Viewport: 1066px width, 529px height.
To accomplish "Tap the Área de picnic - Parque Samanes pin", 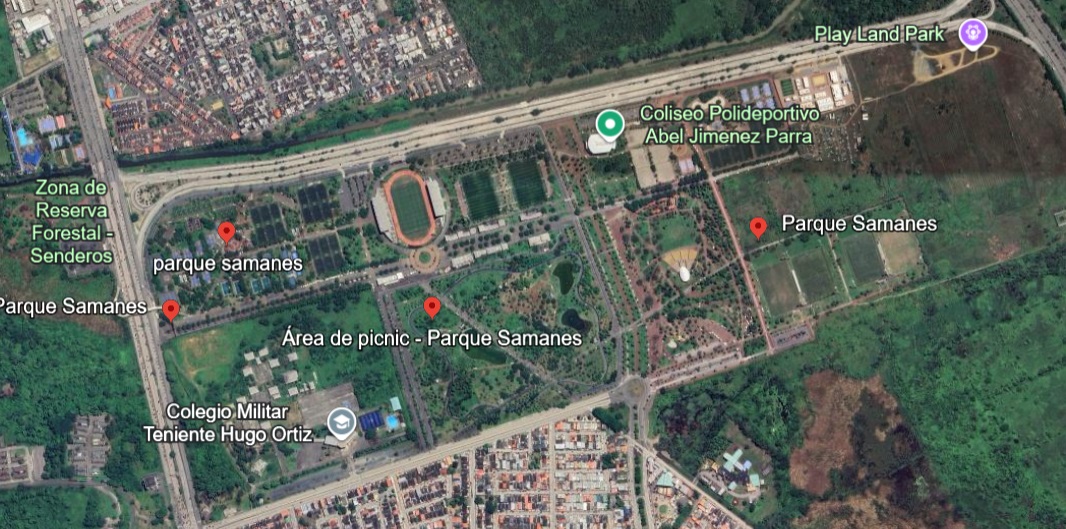I will coord(432,307).
